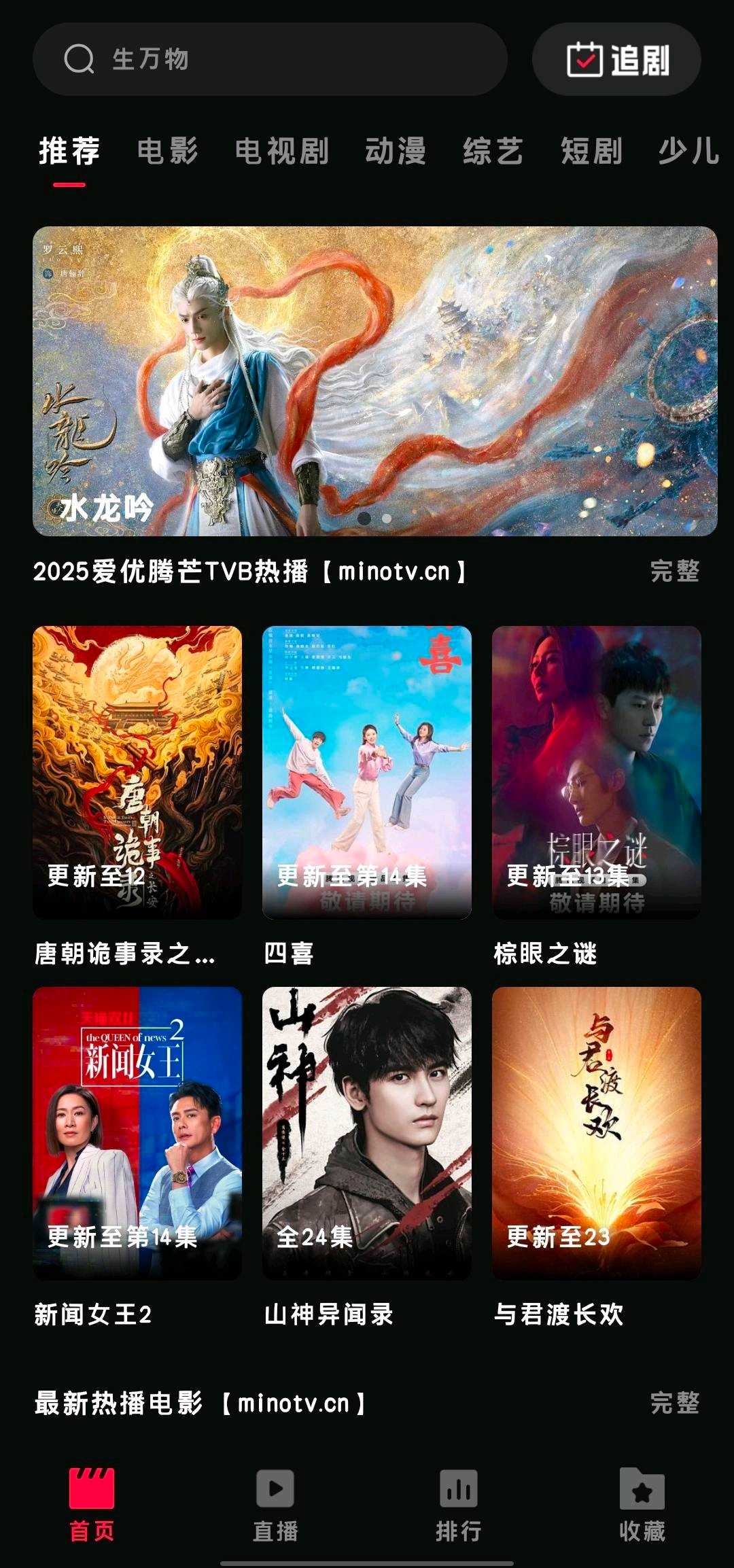Switch to the 直播 bottom tab
The image size is (734, 1568).
pos(275,1505)
